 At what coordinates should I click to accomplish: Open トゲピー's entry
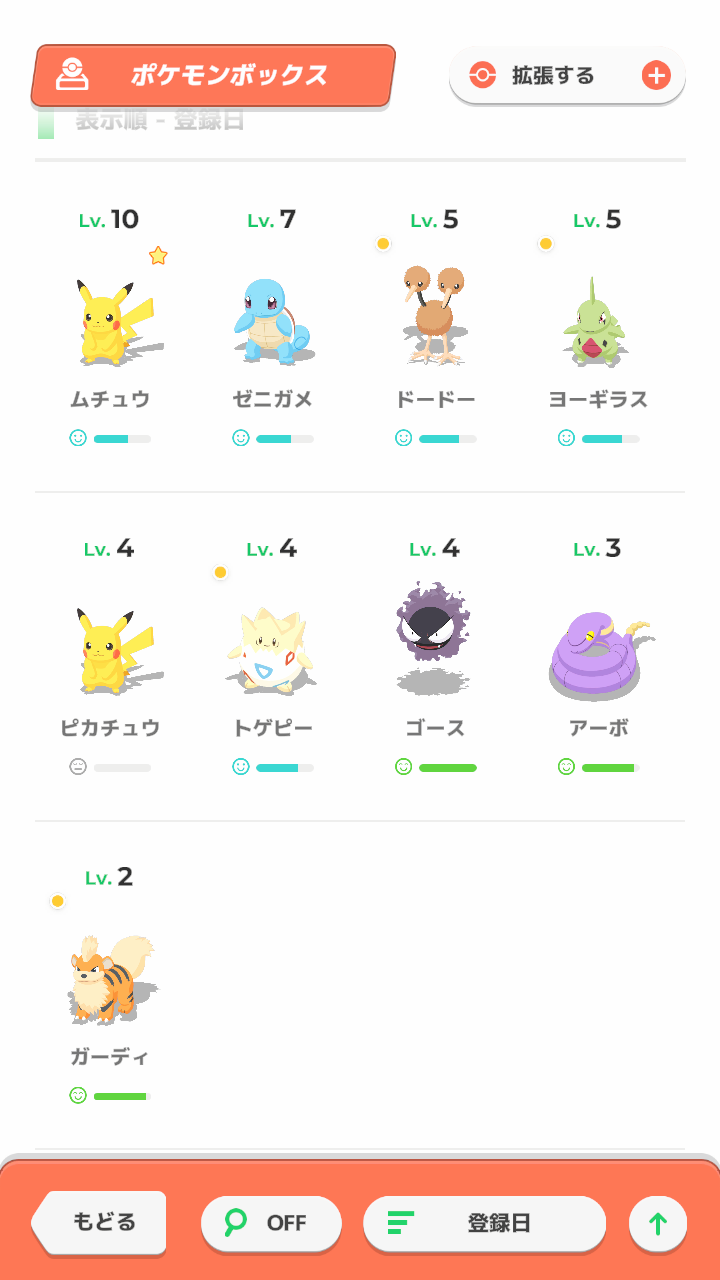(272, 652)
